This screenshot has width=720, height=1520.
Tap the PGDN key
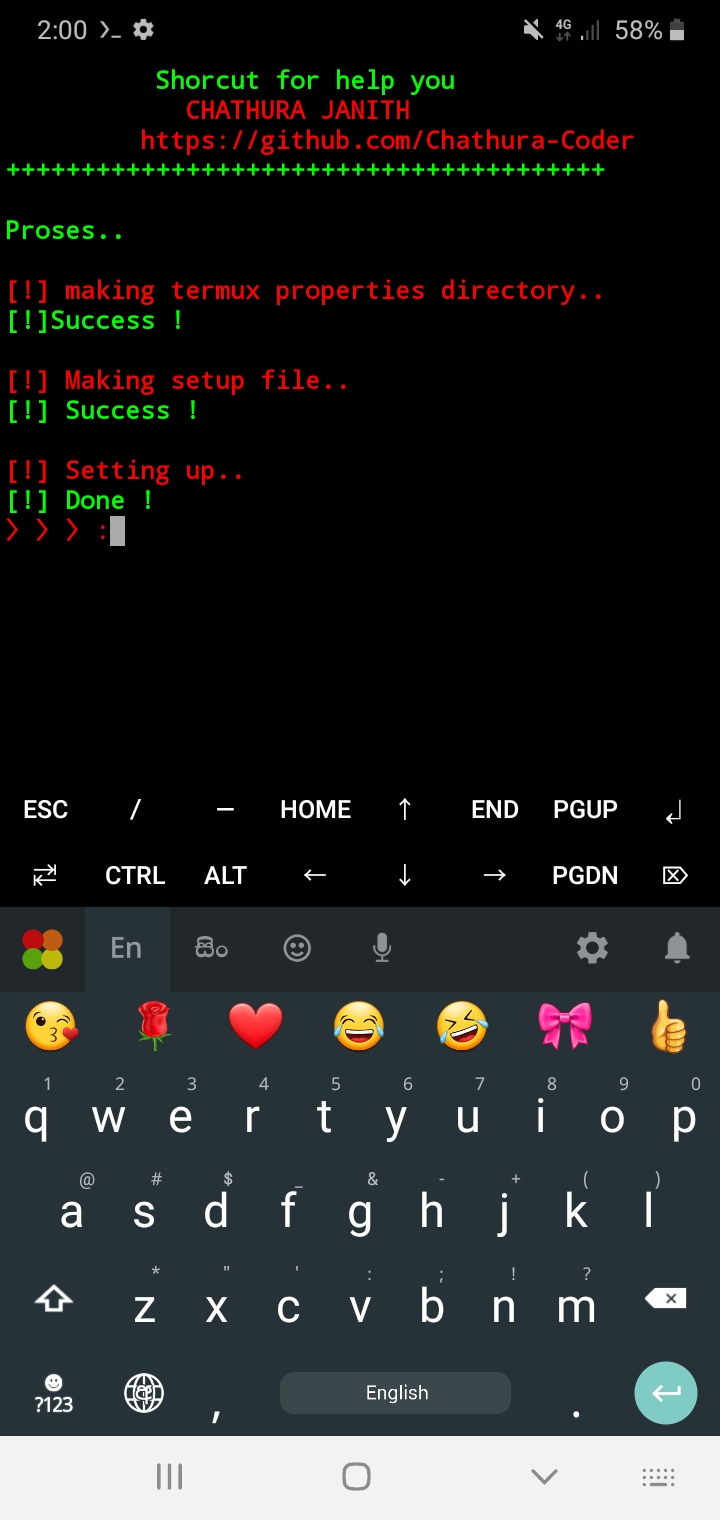(x=585, y=875)
